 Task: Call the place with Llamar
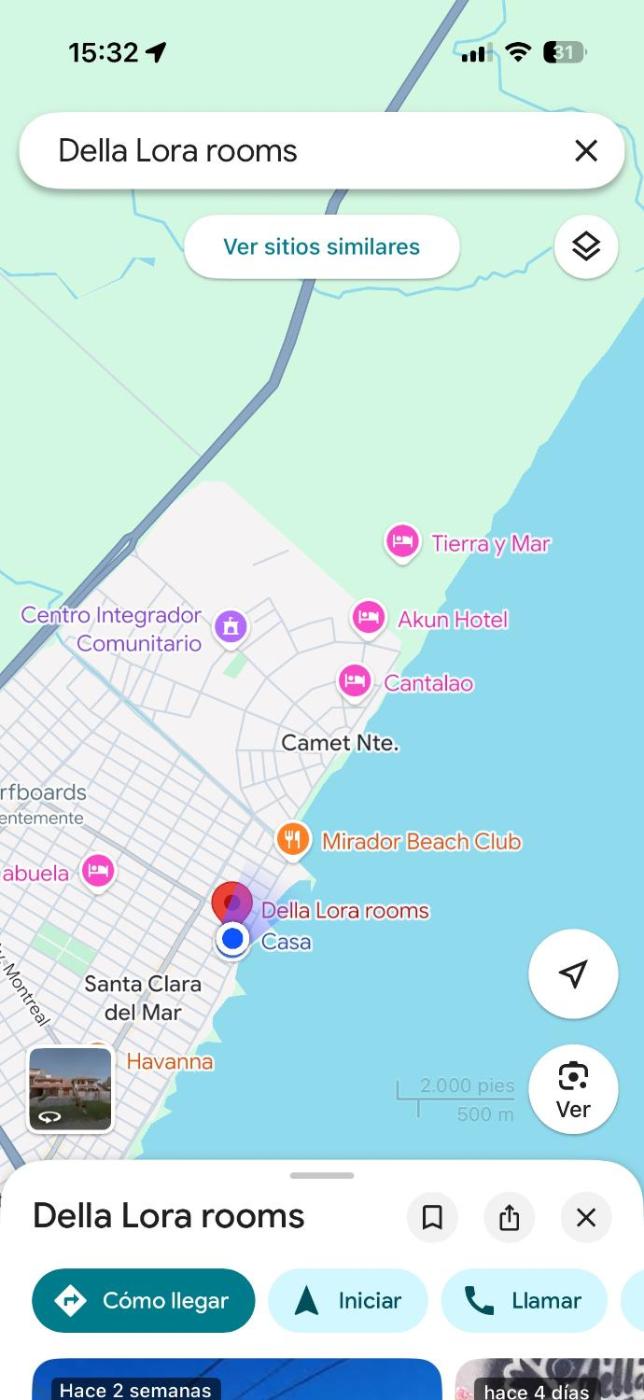click(x=523, y=1301)
